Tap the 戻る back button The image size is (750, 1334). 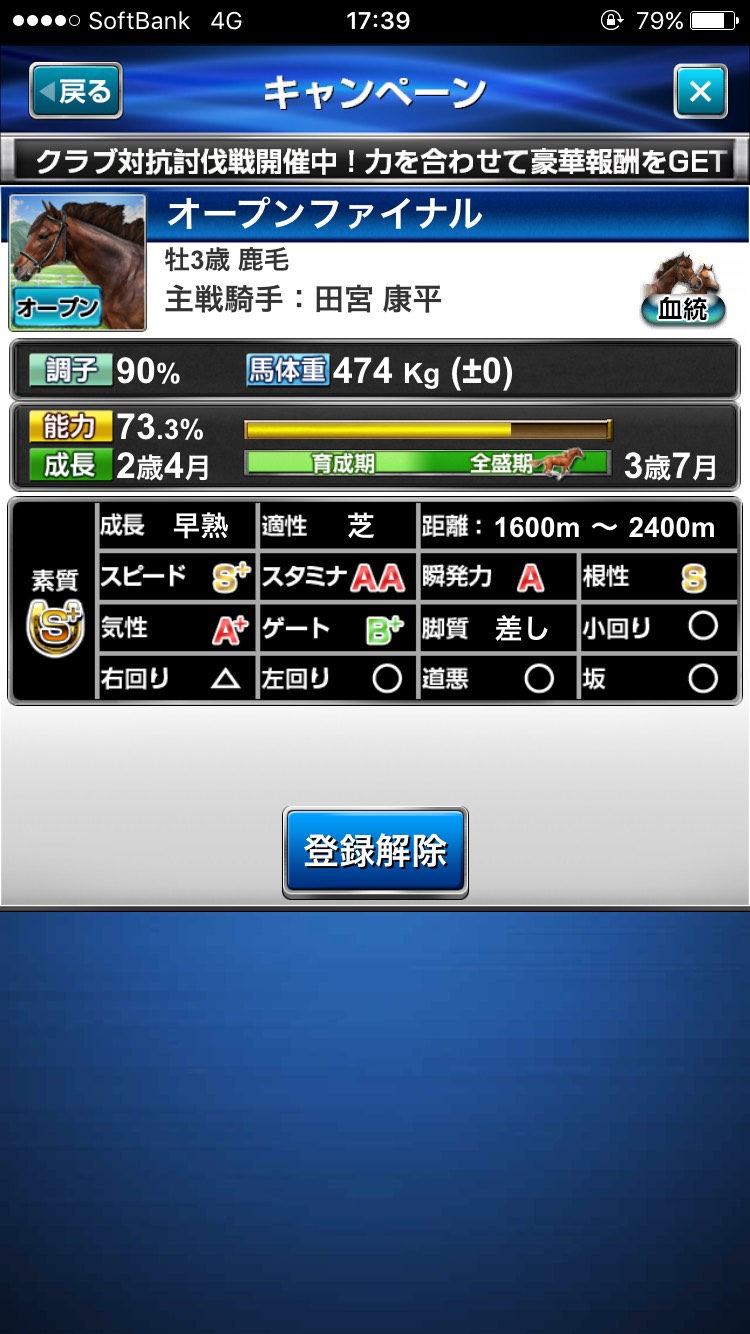[x=76, y=91]
